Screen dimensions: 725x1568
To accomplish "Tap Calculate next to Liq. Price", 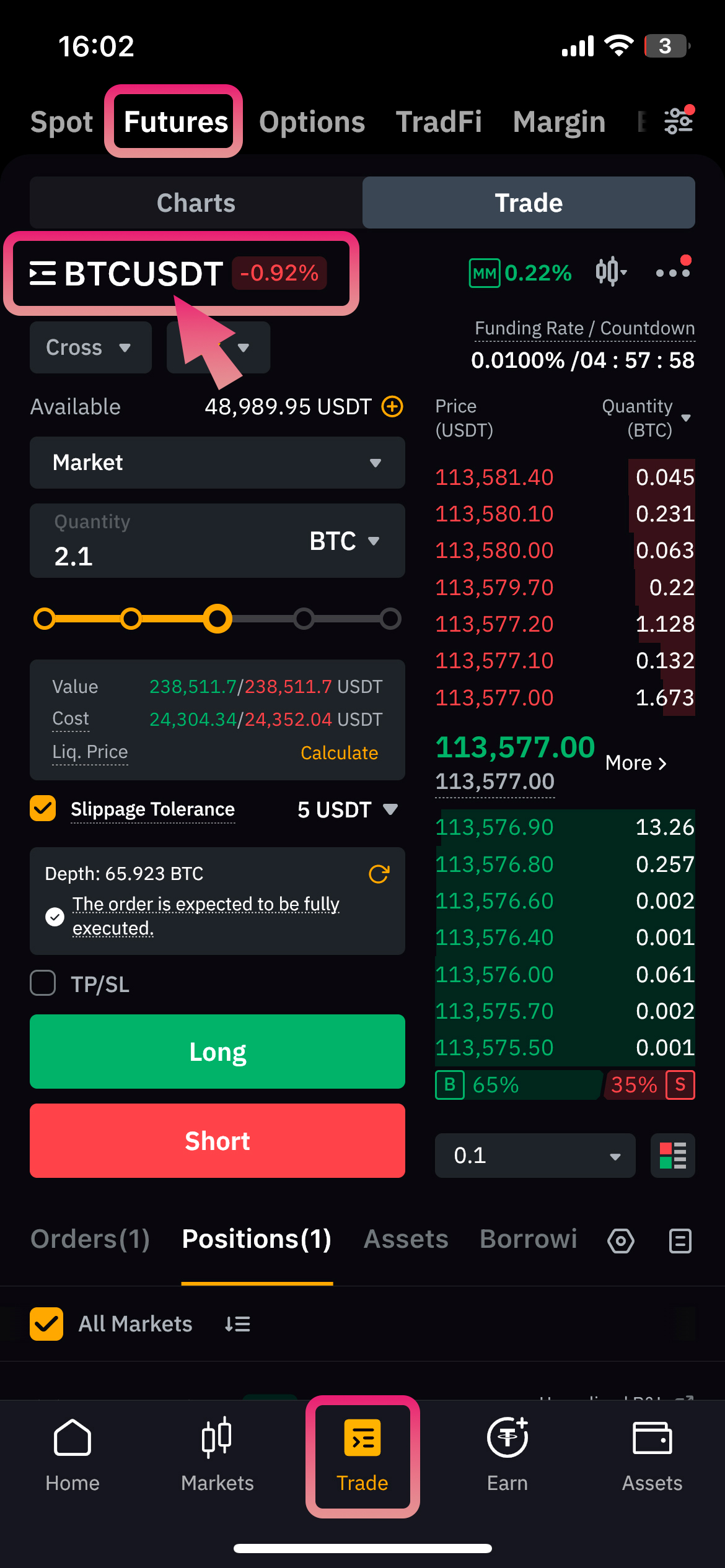I will 339,752.
